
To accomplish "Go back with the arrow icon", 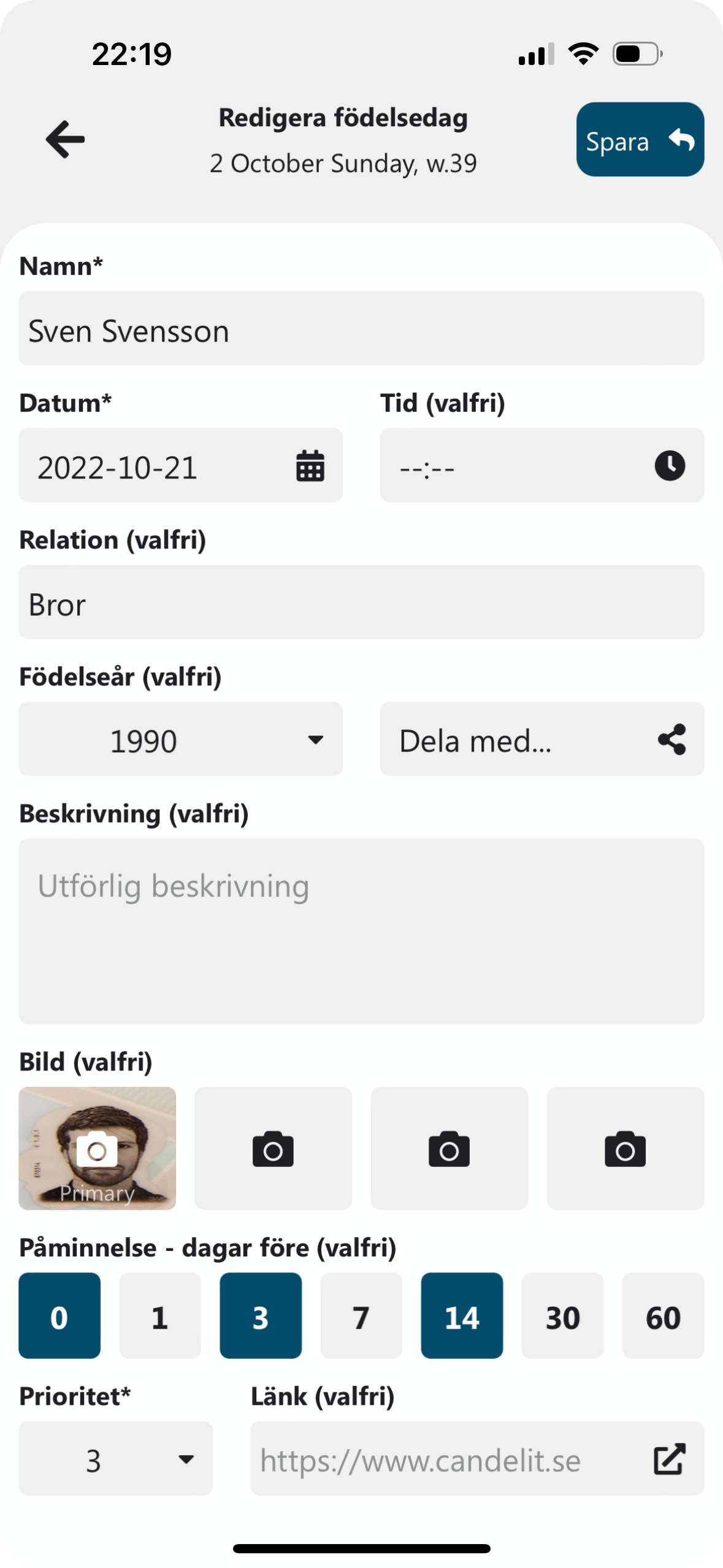I will (65, 139).
